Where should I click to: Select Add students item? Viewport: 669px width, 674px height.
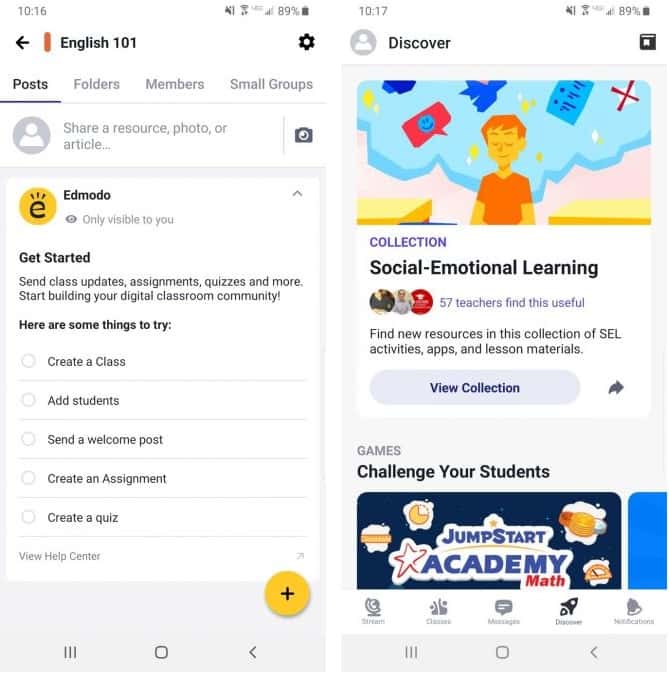click(83, 400)
